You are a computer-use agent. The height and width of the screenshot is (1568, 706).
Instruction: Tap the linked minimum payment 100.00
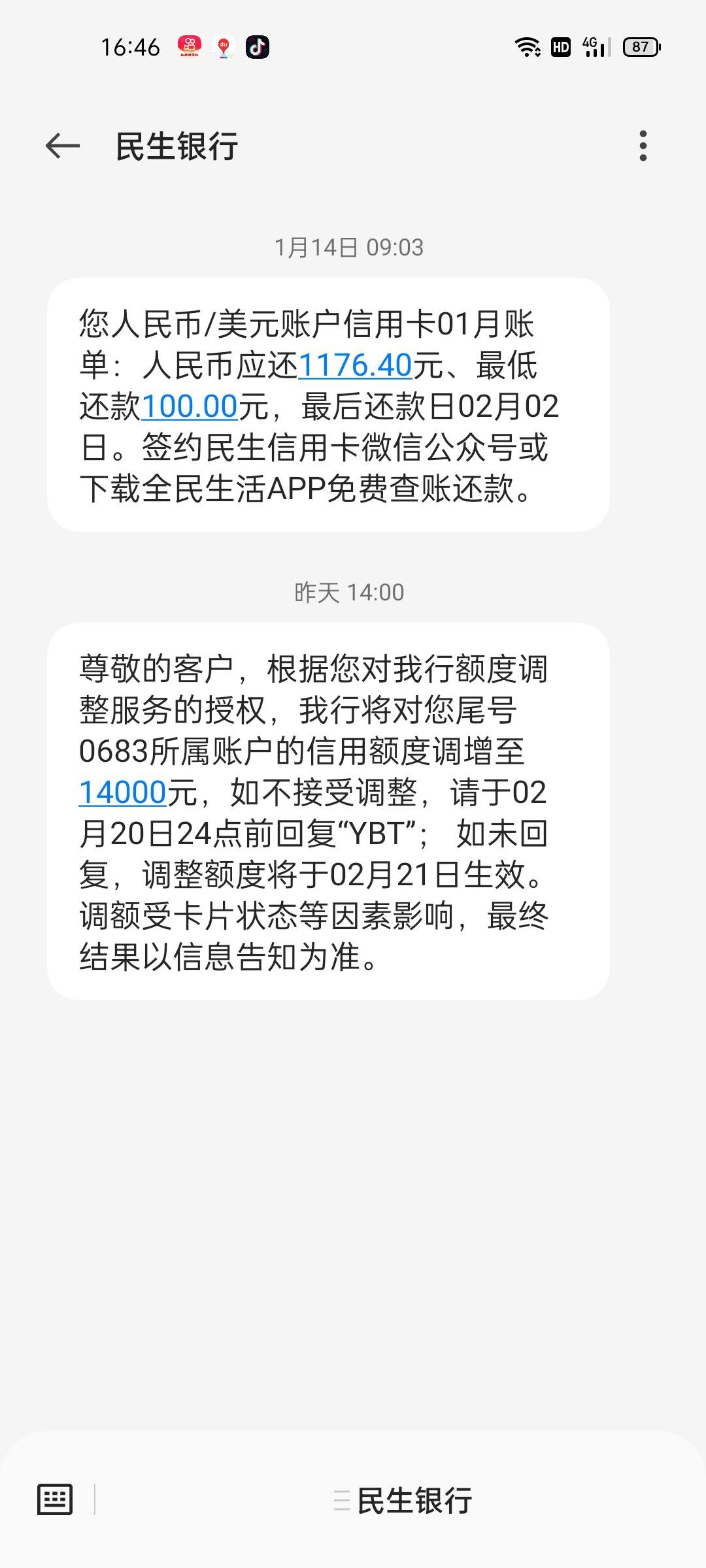(x=190, y=406)
